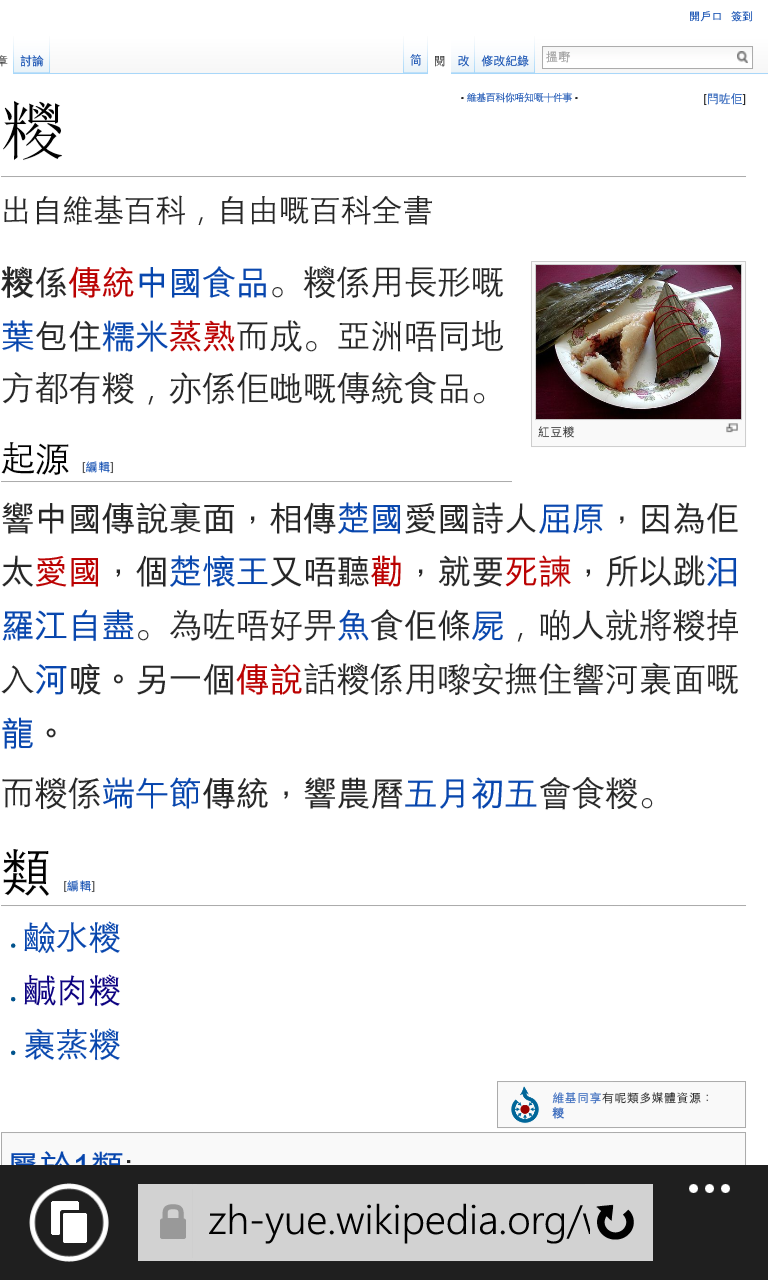The width and height of the screenshot is (768, 1280).
Task: Visit the 維基同享 Commons link
Action: (x=577, y=1097)
